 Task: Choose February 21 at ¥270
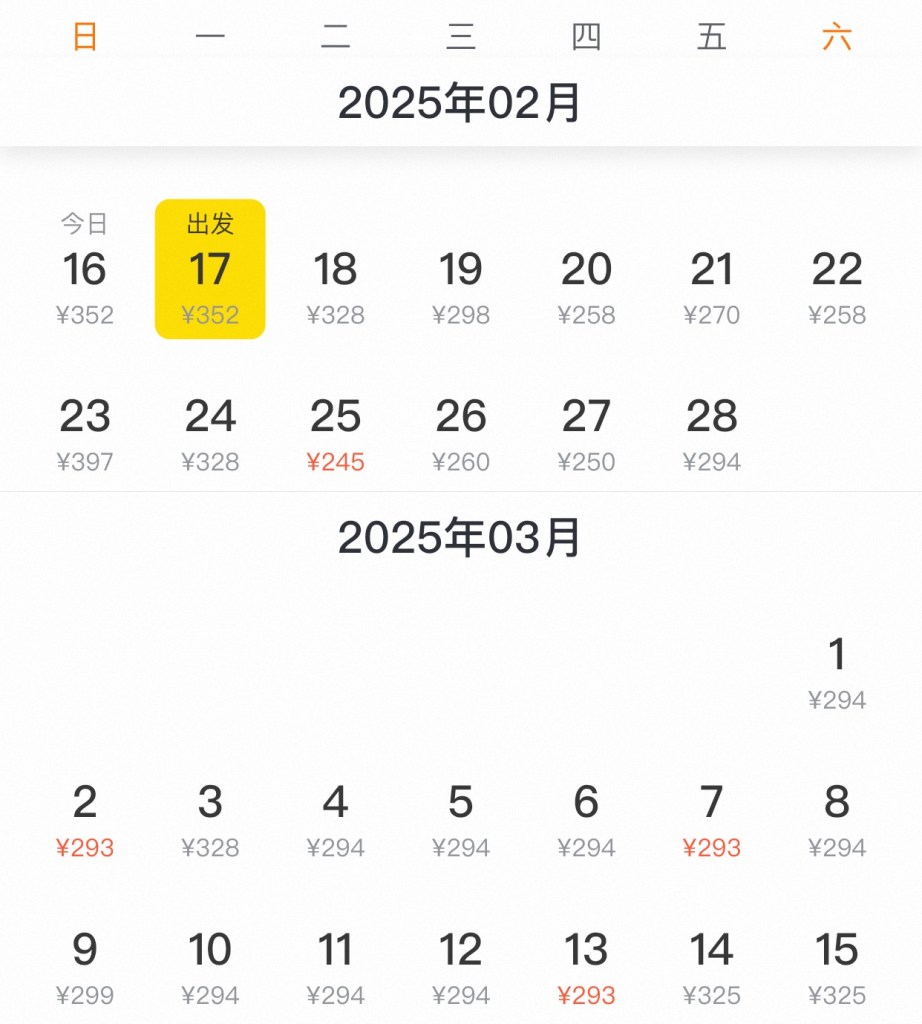click(x=711, y=272)
